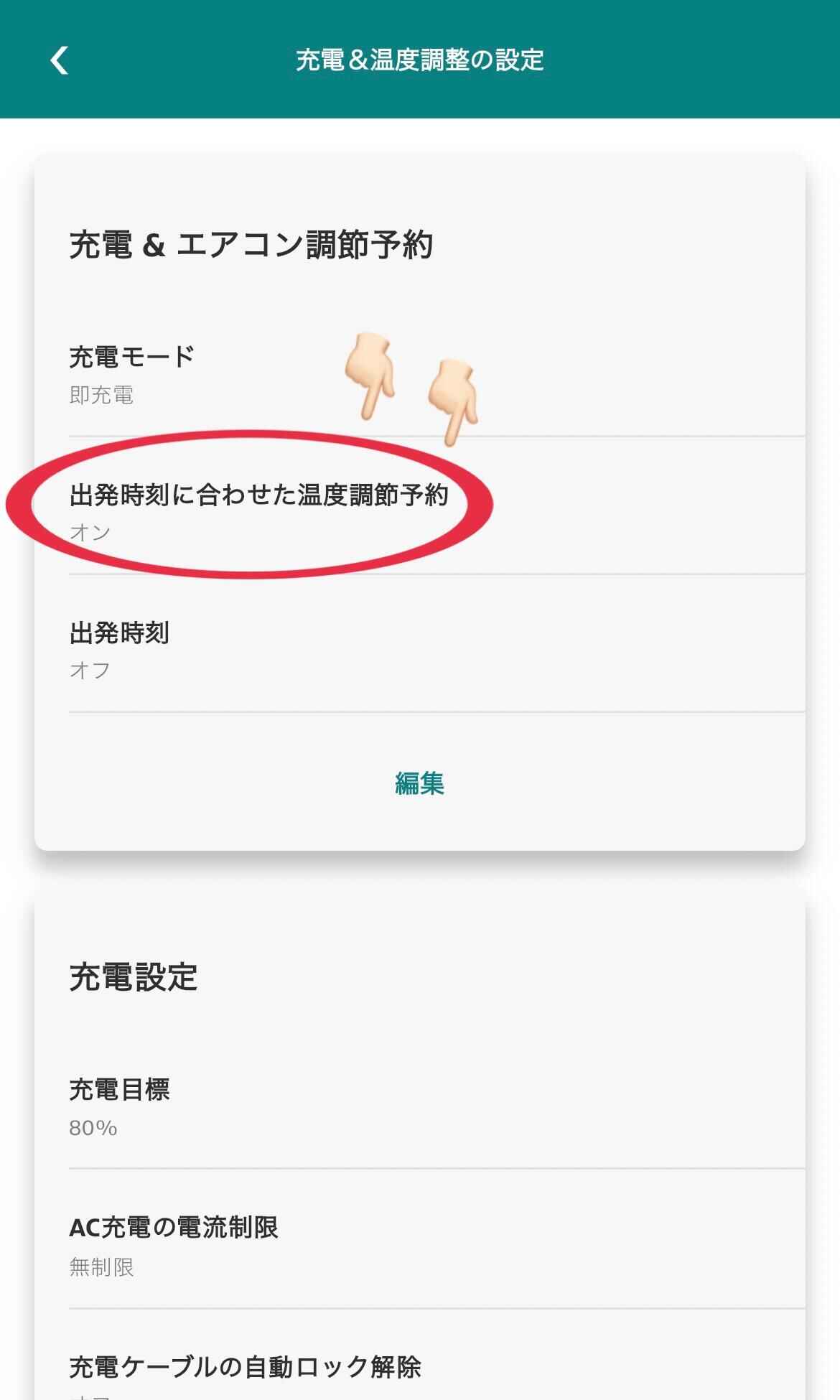
Task: Open the 充電モード row
Action: click(419, 375)
